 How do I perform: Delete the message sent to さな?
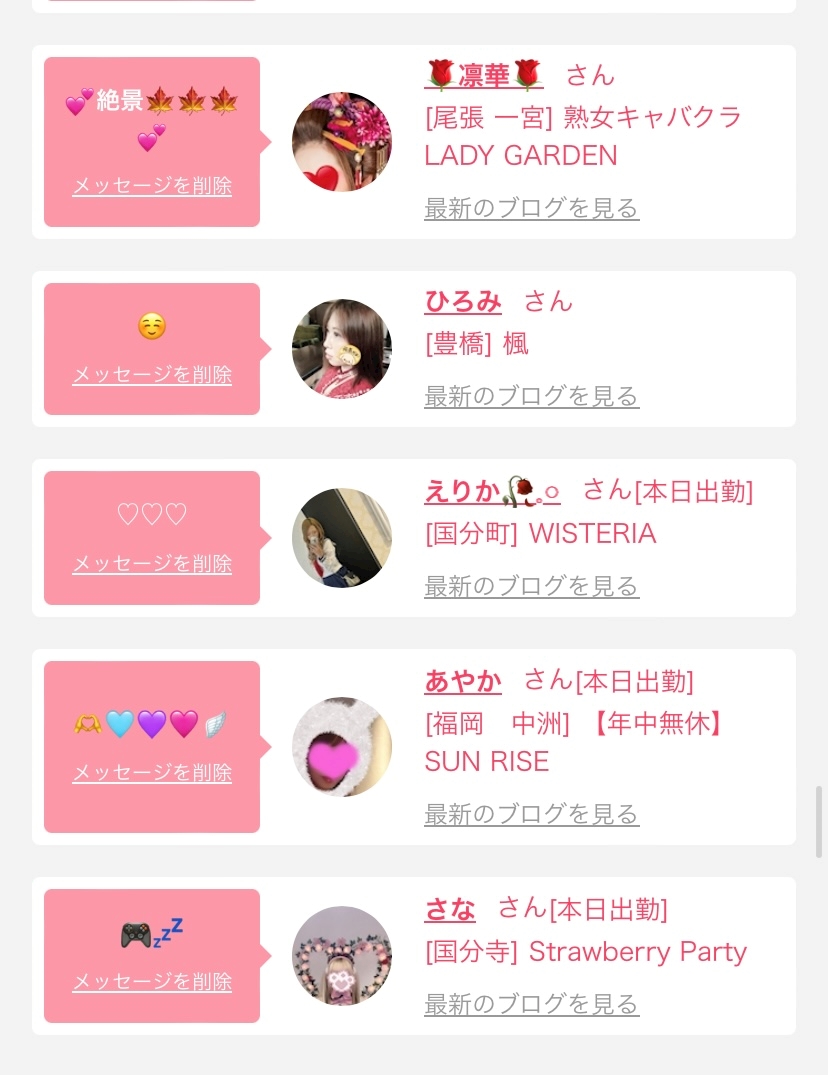(x=152, y=982)
